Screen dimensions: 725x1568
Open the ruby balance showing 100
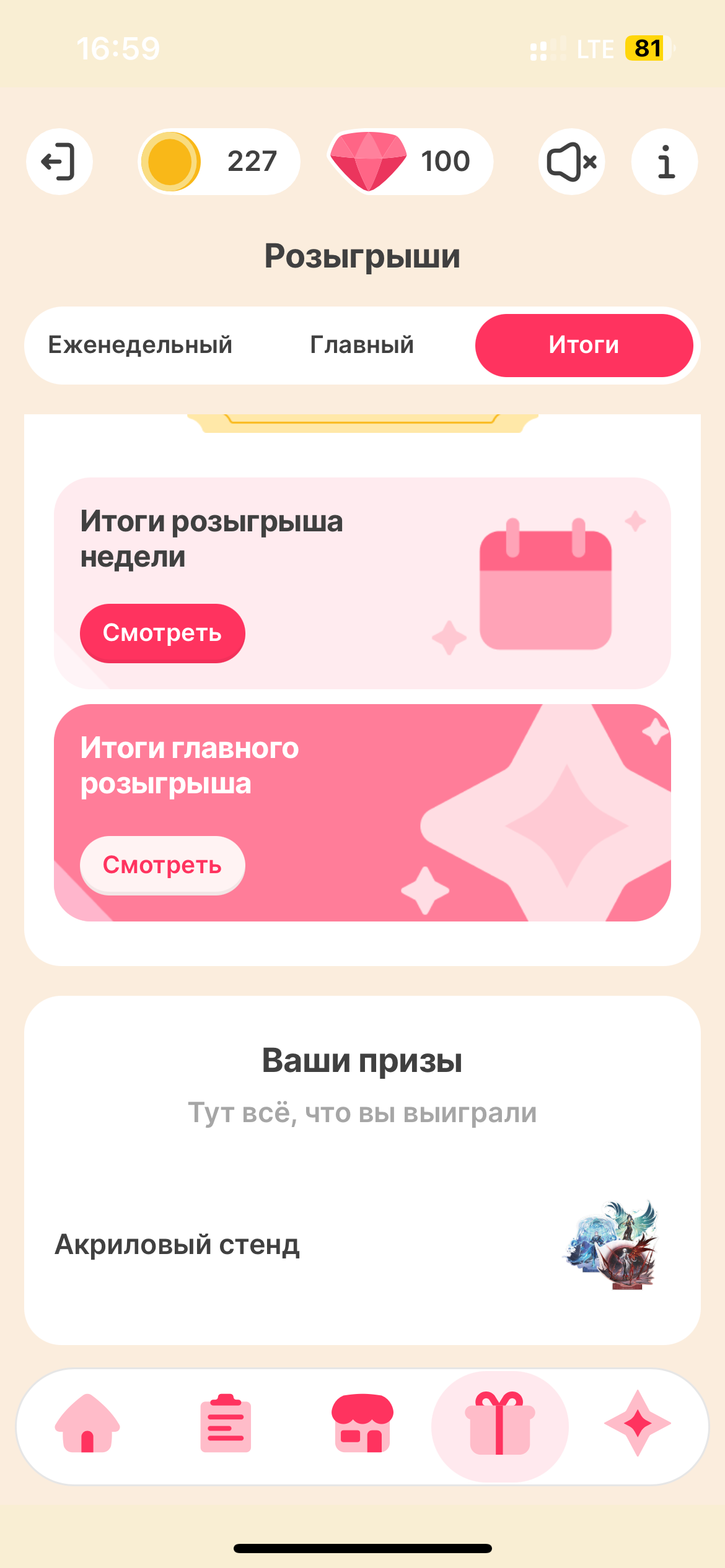pos(410,162)
